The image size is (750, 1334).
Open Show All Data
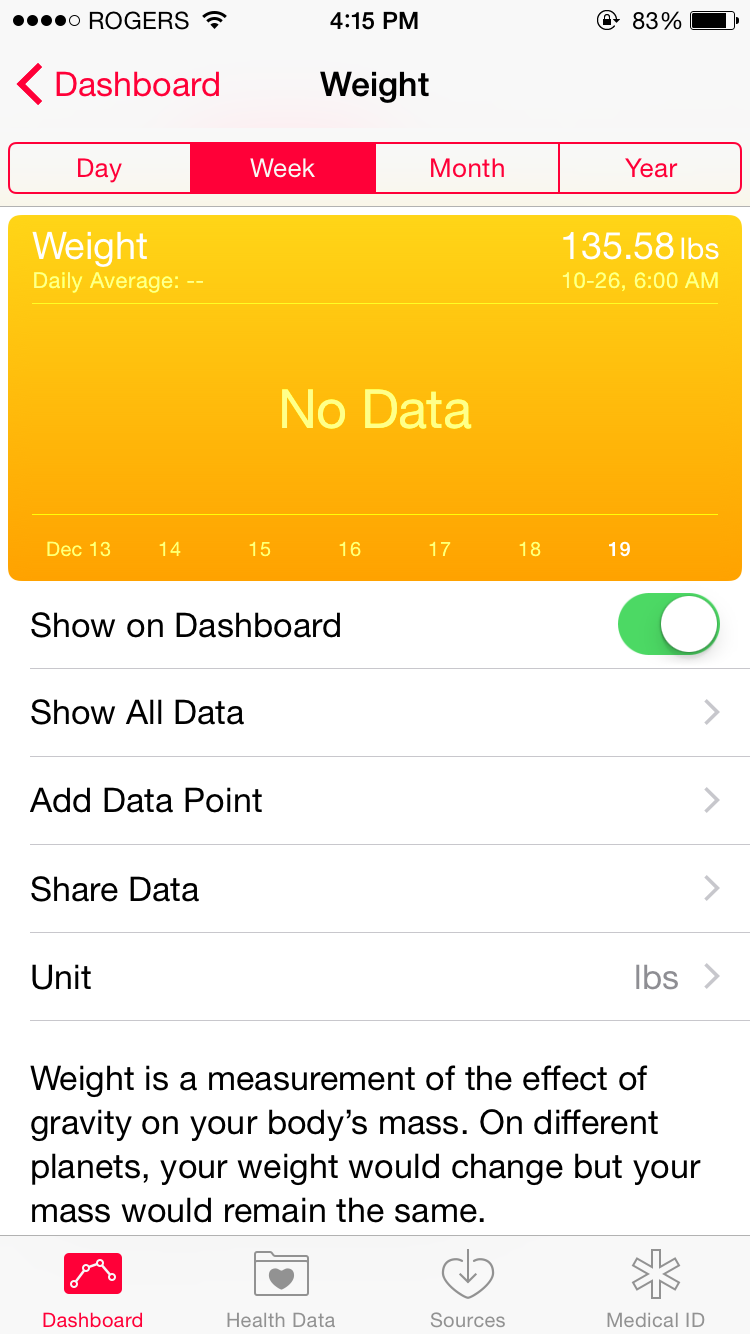pyautogui.click(x=375, y=713)
